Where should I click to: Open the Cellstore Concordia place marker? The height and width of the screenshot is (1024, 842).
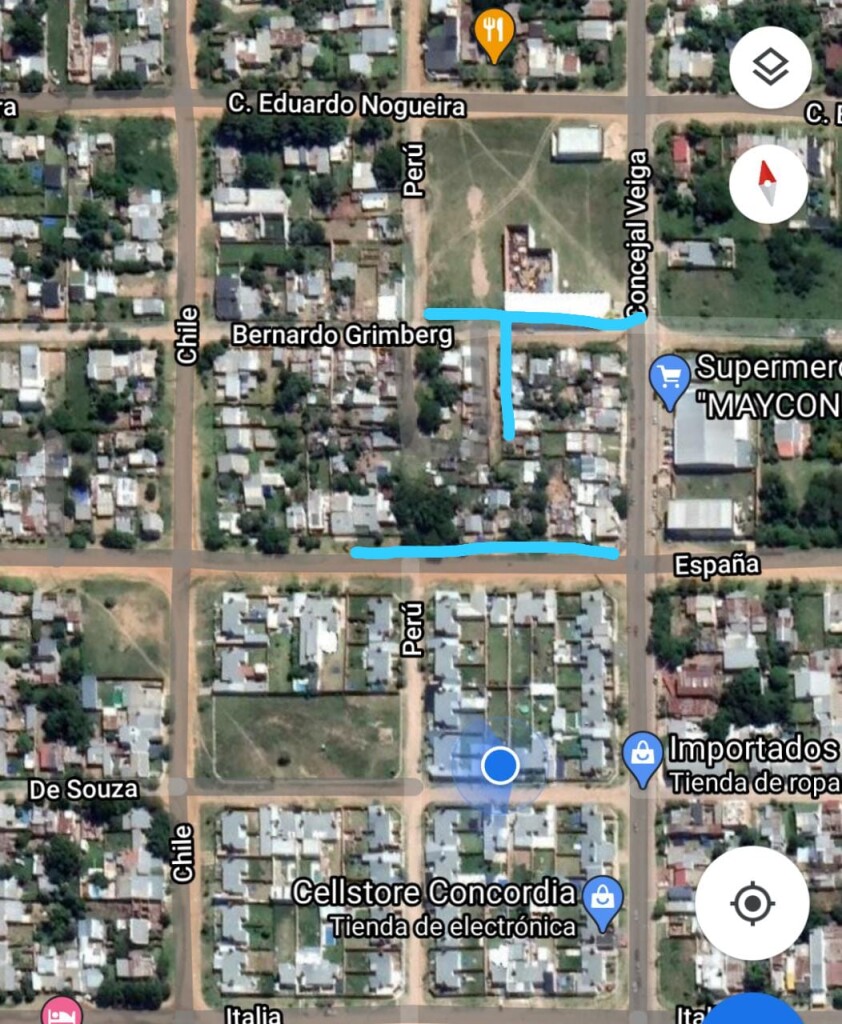(x=603, y=899)
